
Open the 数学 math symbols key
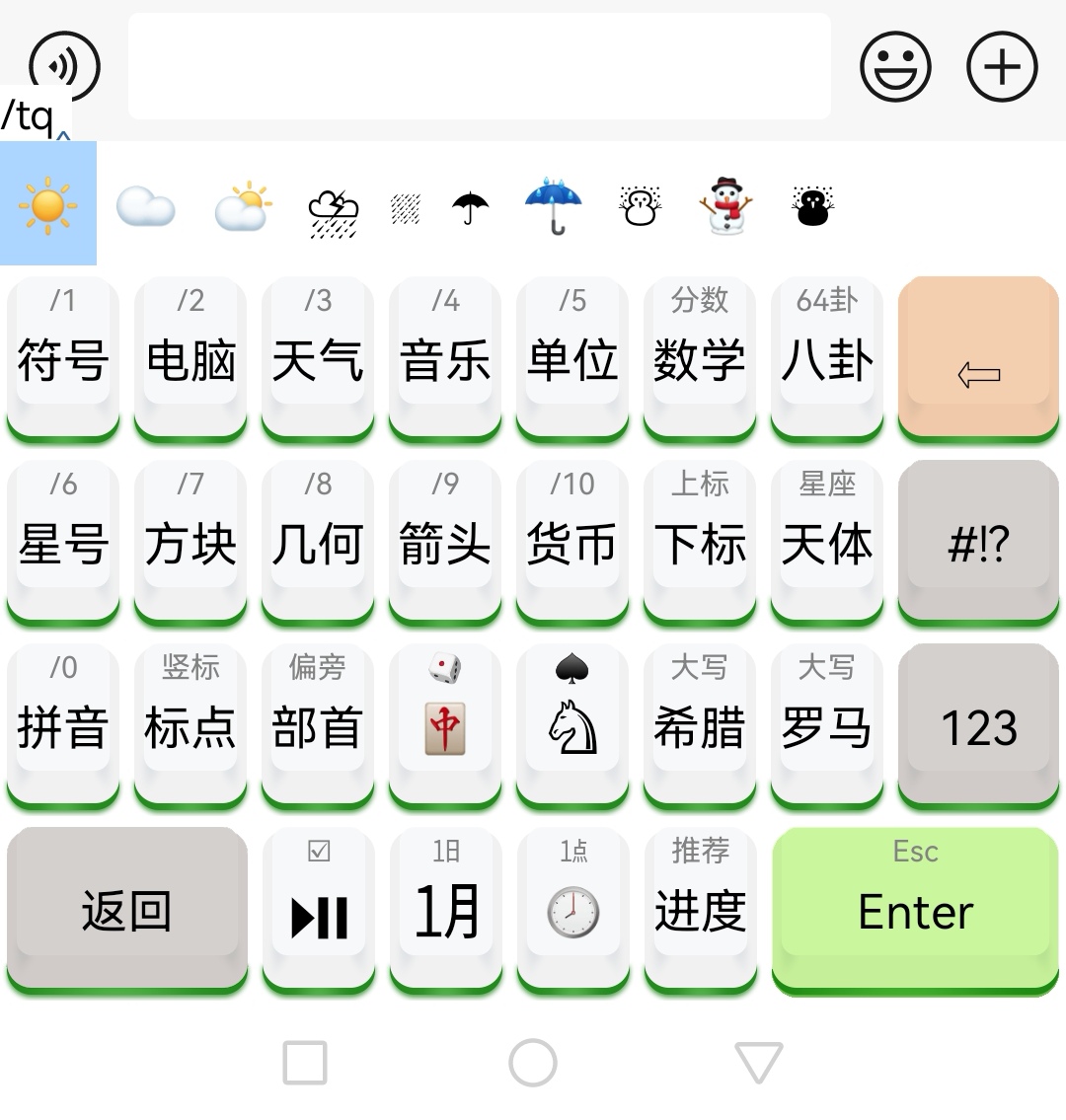pos(699,357)
